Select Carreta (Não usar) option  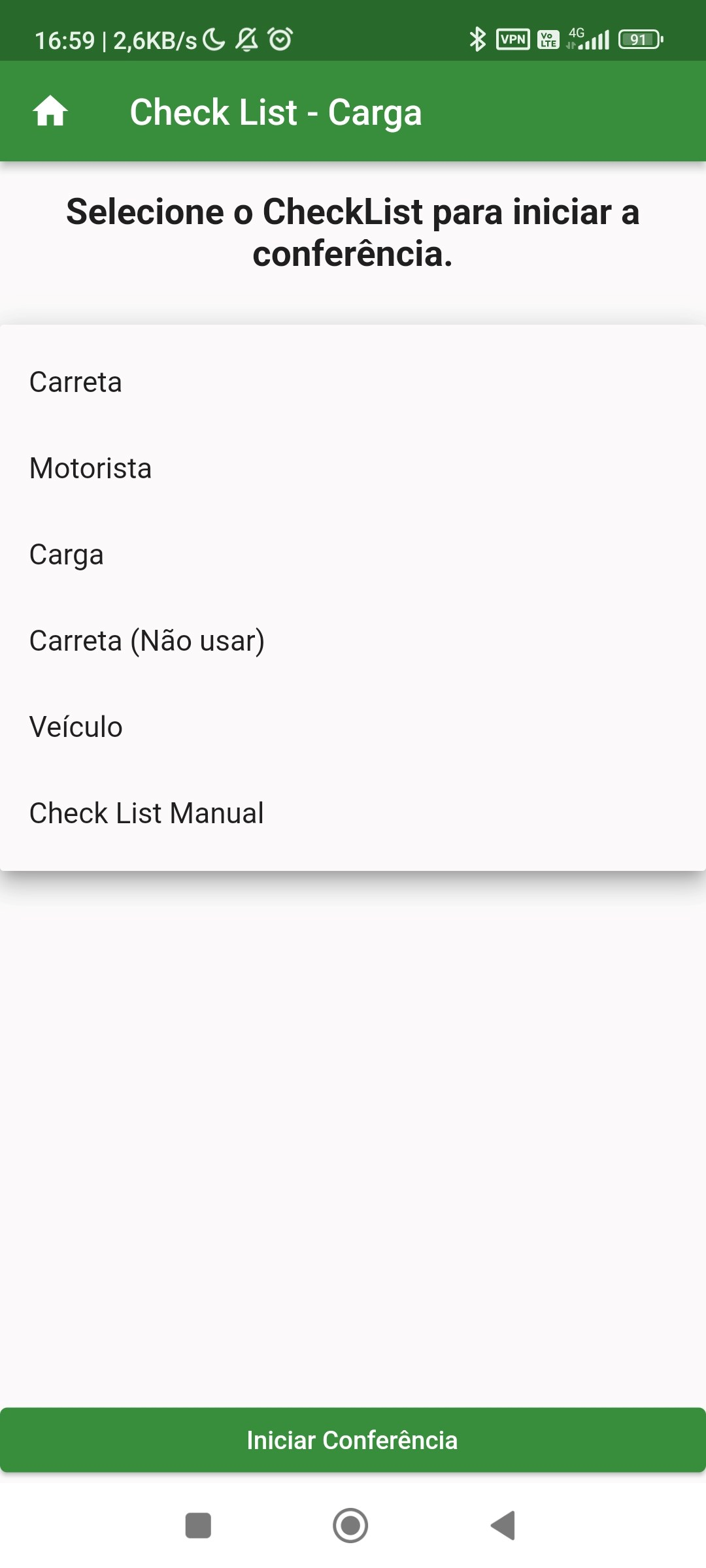pos(147,641)
